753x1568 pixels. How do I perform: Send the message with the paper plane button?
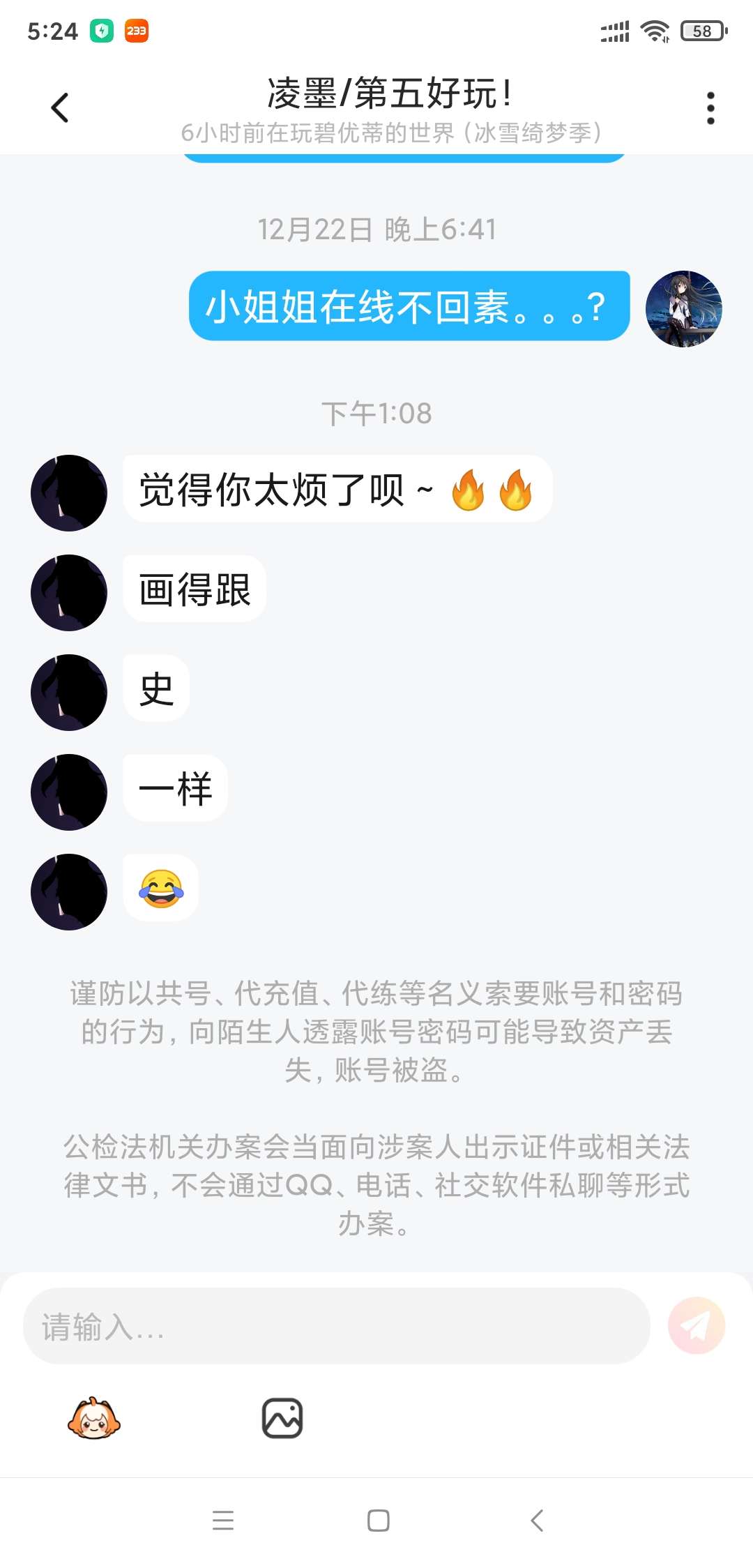[x=696, y=1326]
